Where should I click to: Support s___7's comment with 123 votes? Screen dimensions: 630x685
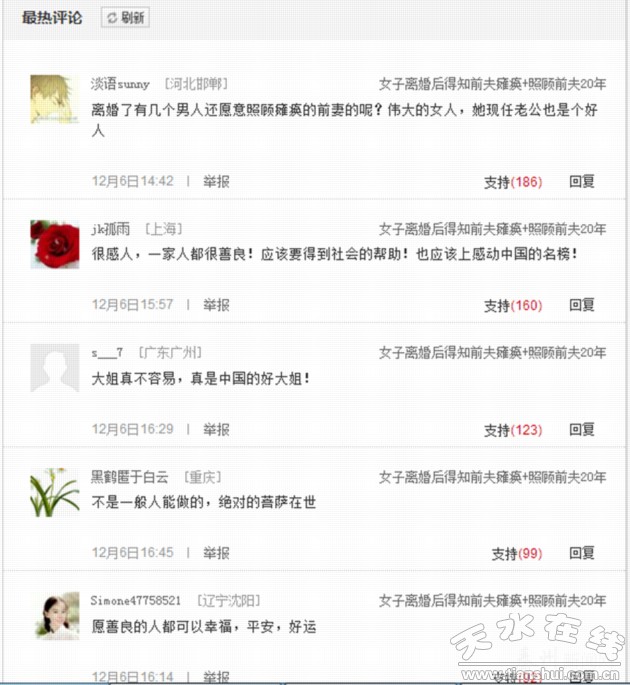tap(512, 430)
